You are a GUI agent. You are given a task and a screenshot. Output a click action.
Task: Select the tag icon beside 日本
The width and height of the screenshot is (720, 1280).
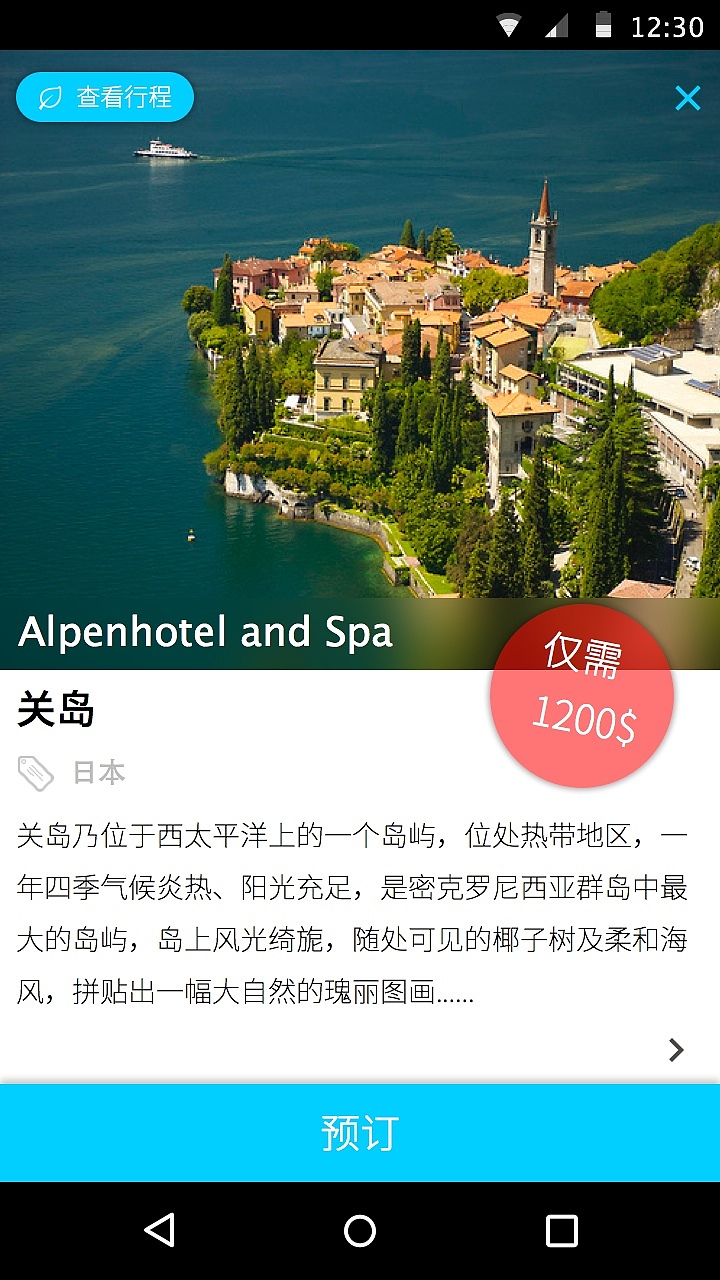pos(34,771)
